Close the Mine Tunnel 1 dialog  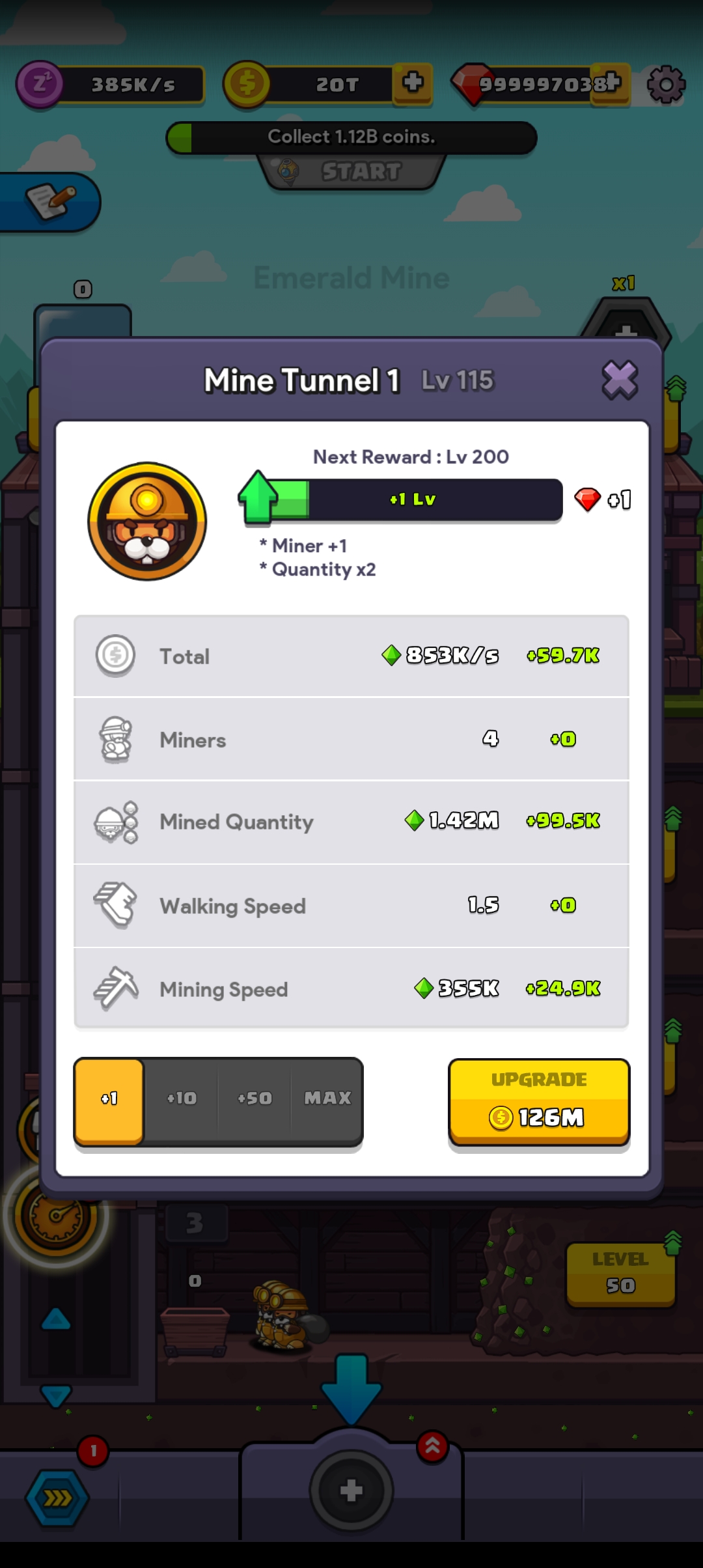pos(619,380)
